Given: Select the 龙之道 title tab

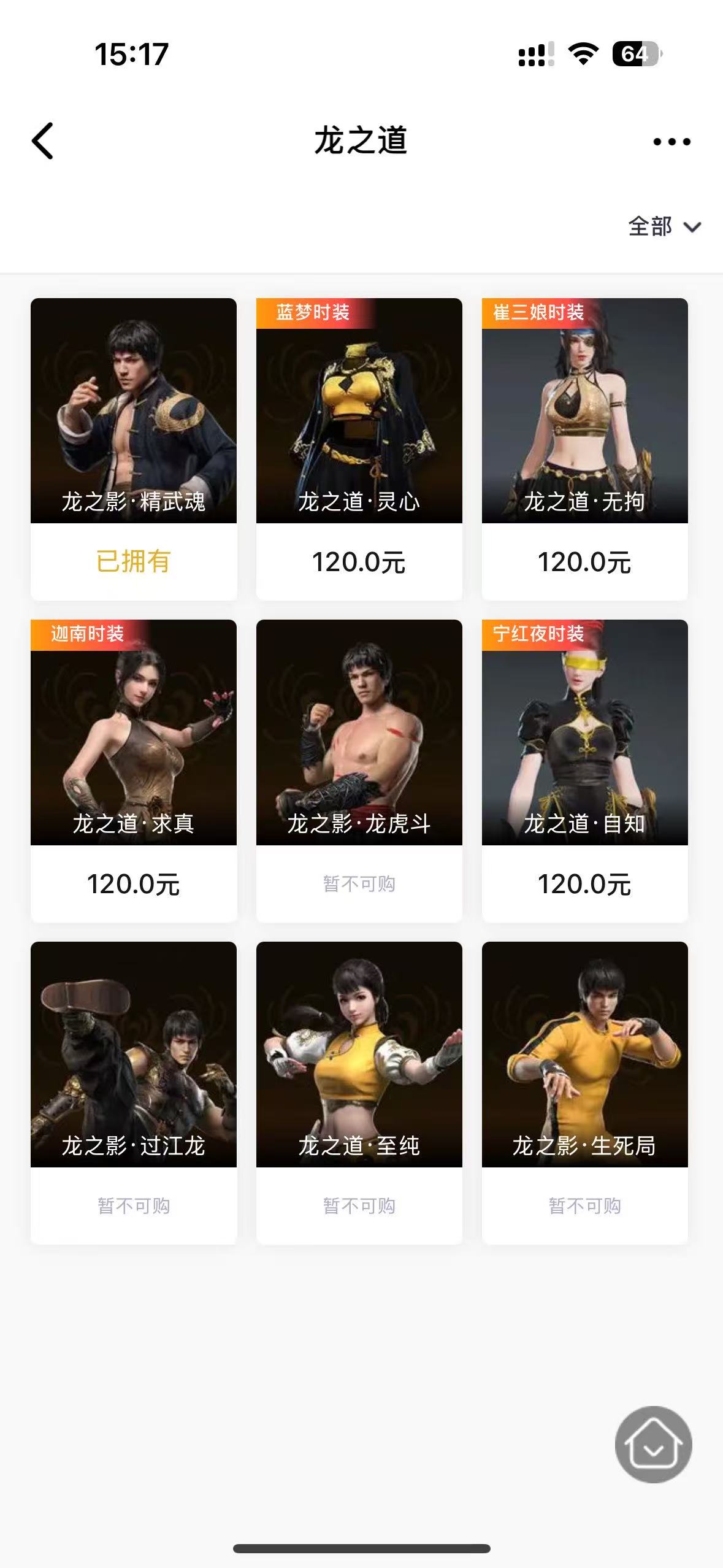Looking at the screenshot, I should click(361, 140).
